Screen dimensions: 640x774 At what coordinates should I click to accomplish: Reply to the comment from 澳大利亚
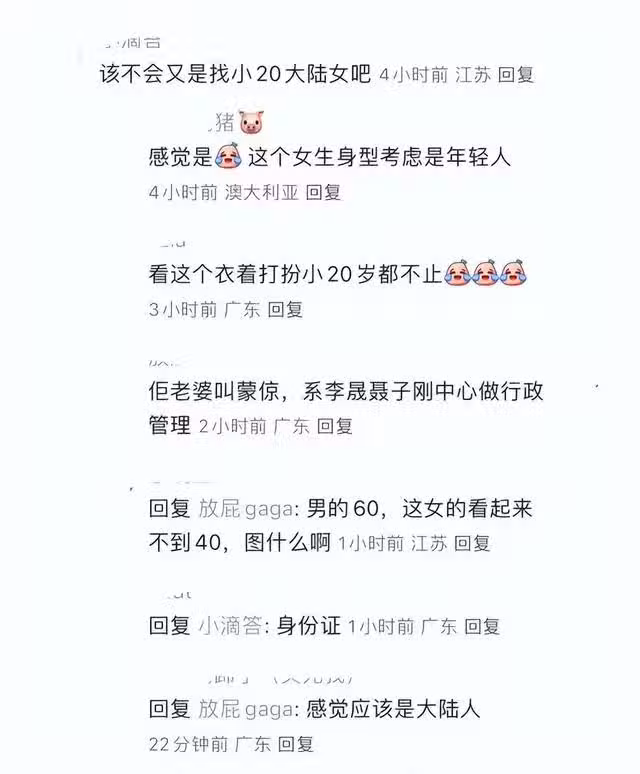coord(324,192)
